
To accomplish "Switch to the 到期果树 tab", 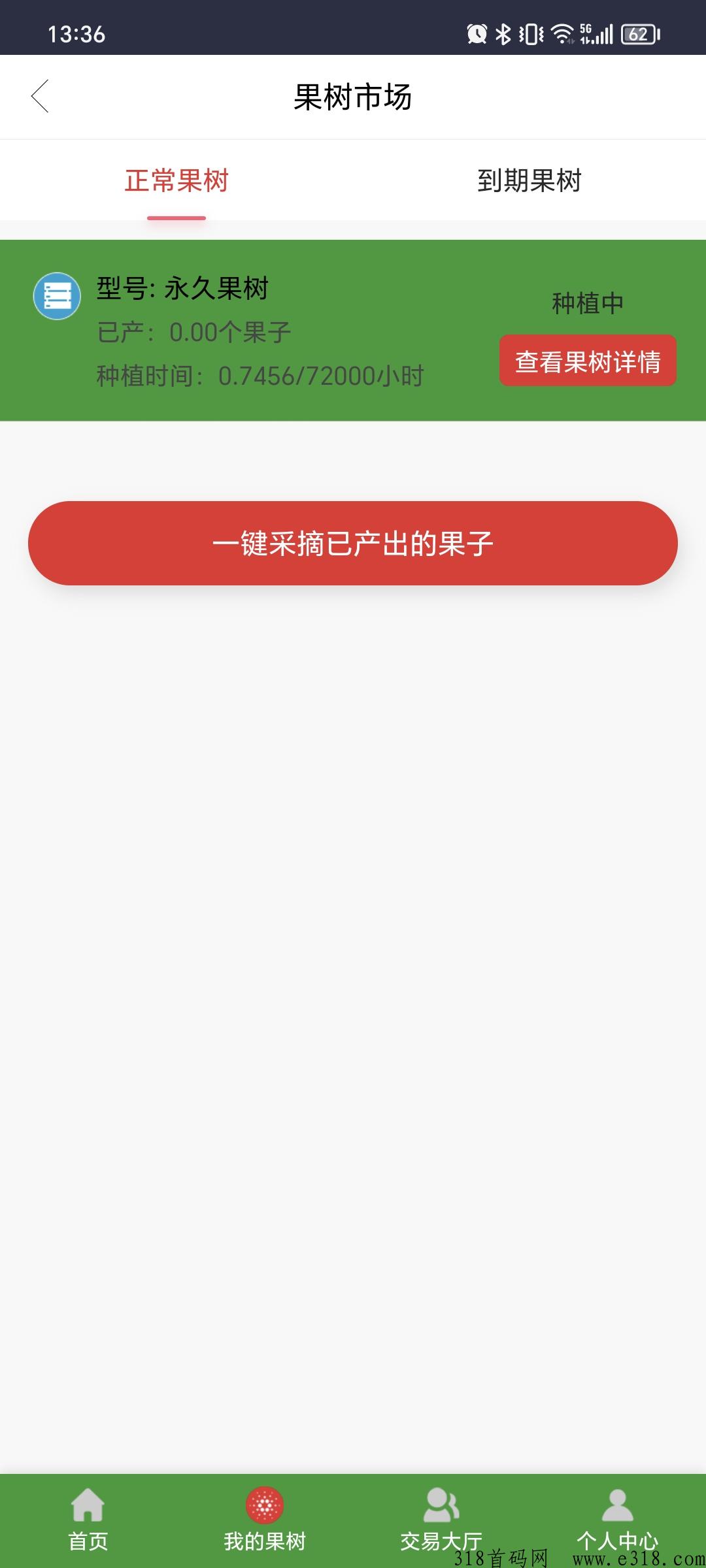I will click(x=529, y=180).
